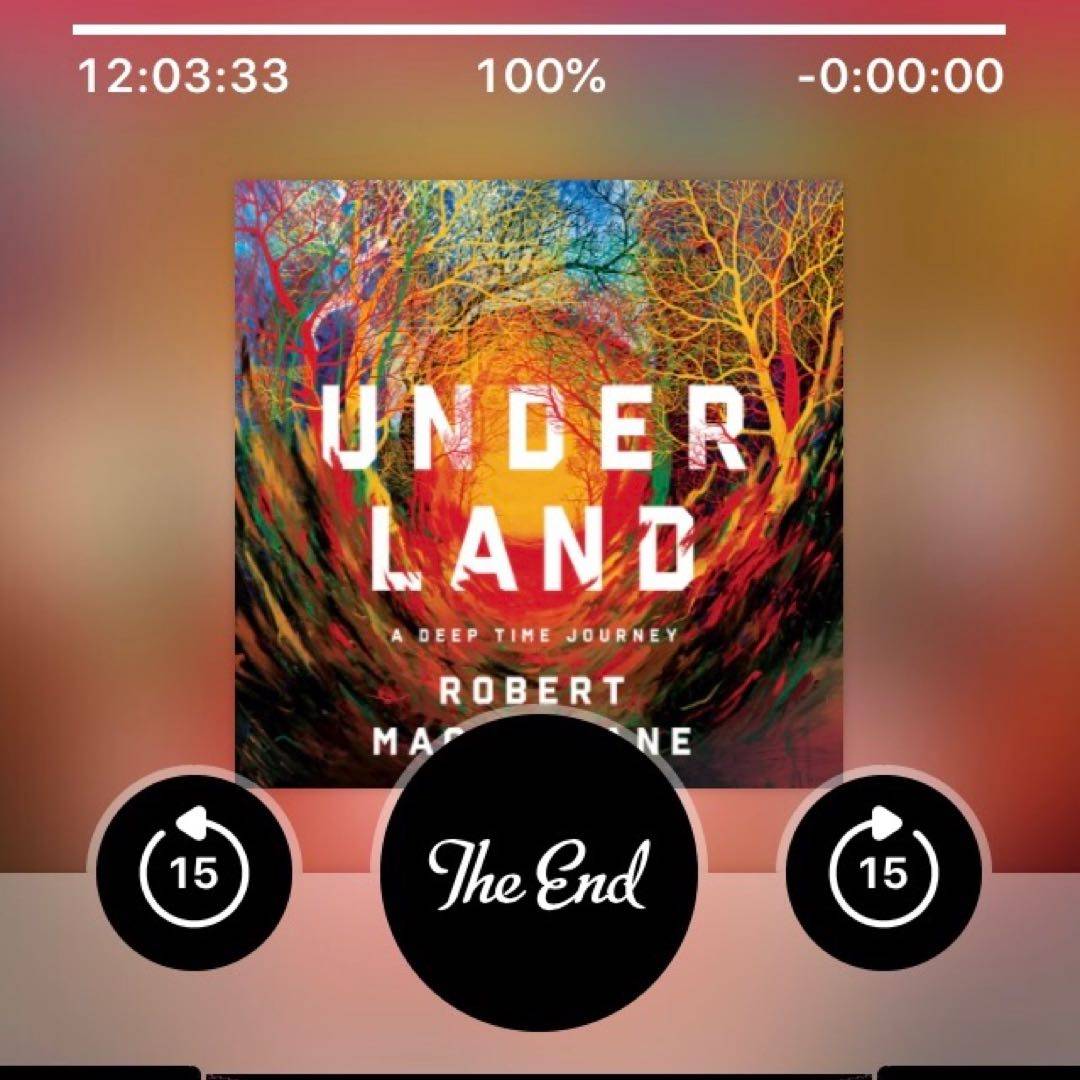This screenshot has width=1080, height=1080.
Task: Rewind audiobook 15 seconds
Action: pos(193,869)
